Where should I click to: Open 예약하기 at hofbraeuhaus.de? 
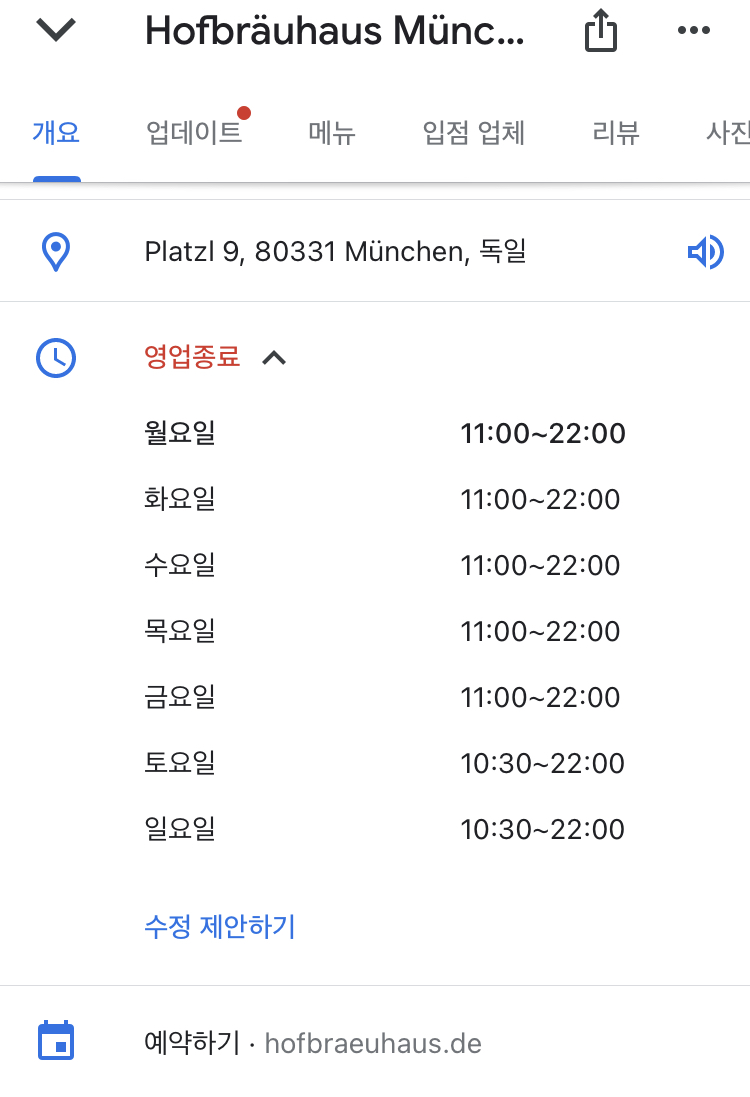click(x=313, y=1044)
